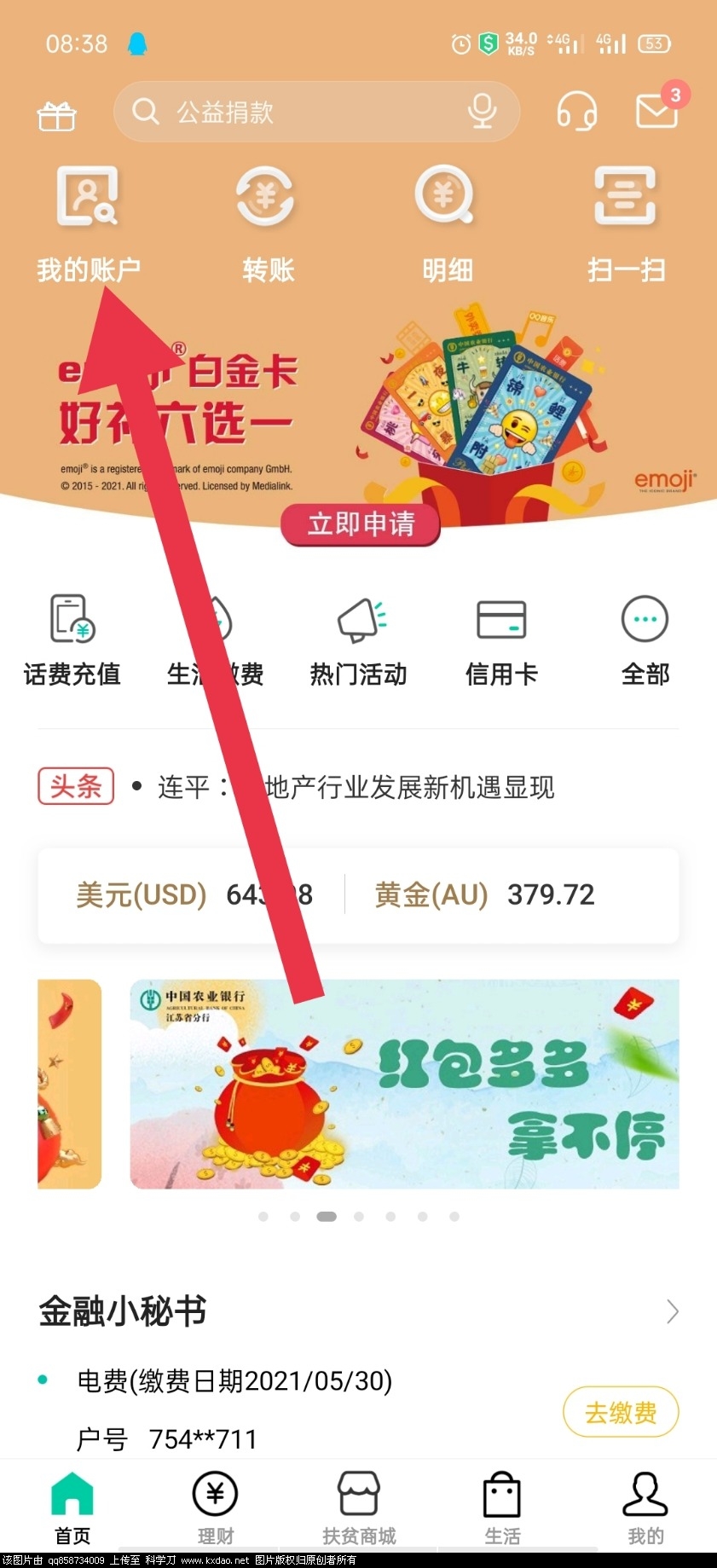Switch to the 我的 tab
Screen dimensions: 717x1568
pos(645,1508)
